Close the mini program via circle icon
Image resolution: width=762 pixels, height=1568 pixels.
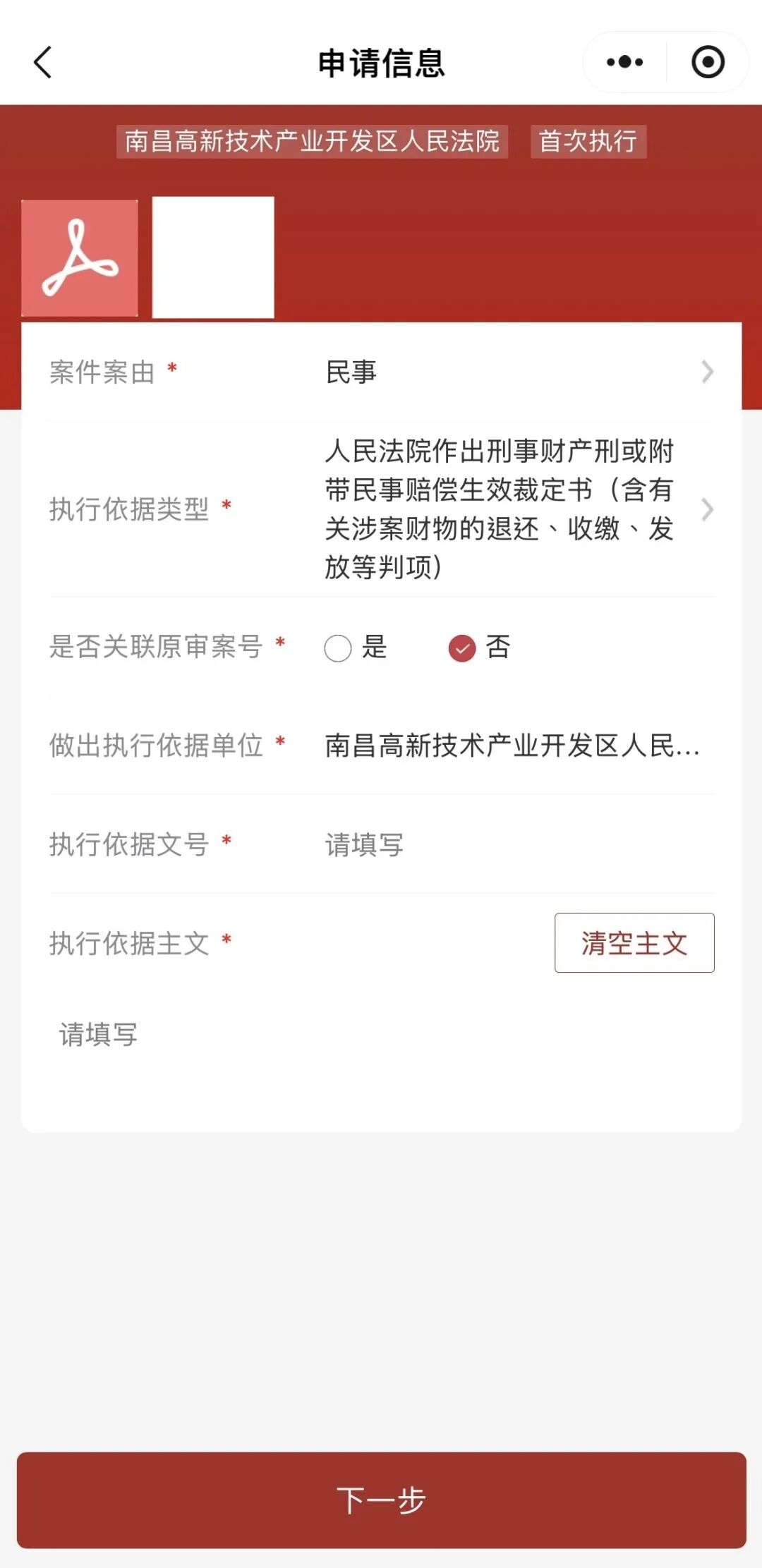[708, 62]
